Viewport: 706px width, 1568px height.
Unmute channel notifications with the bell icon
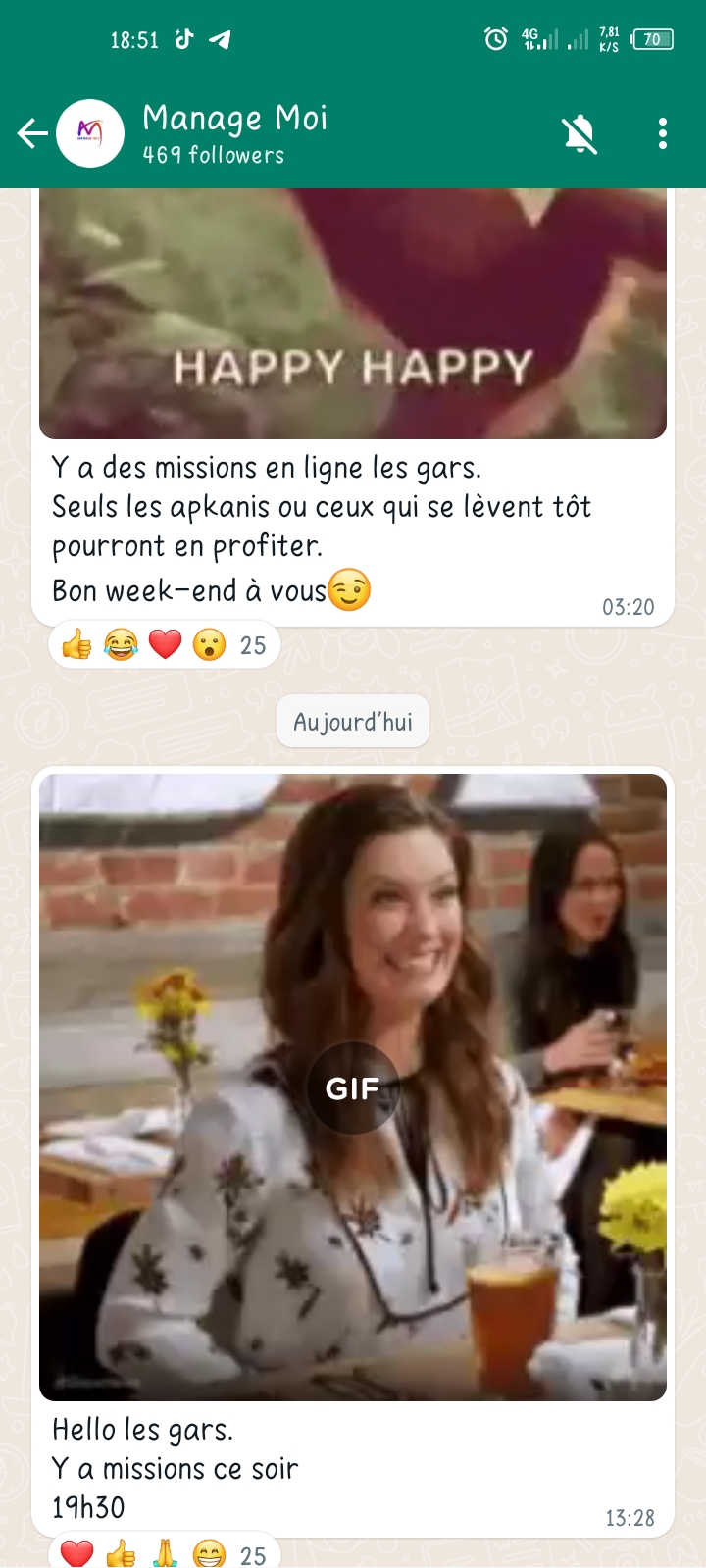[580, 134]
